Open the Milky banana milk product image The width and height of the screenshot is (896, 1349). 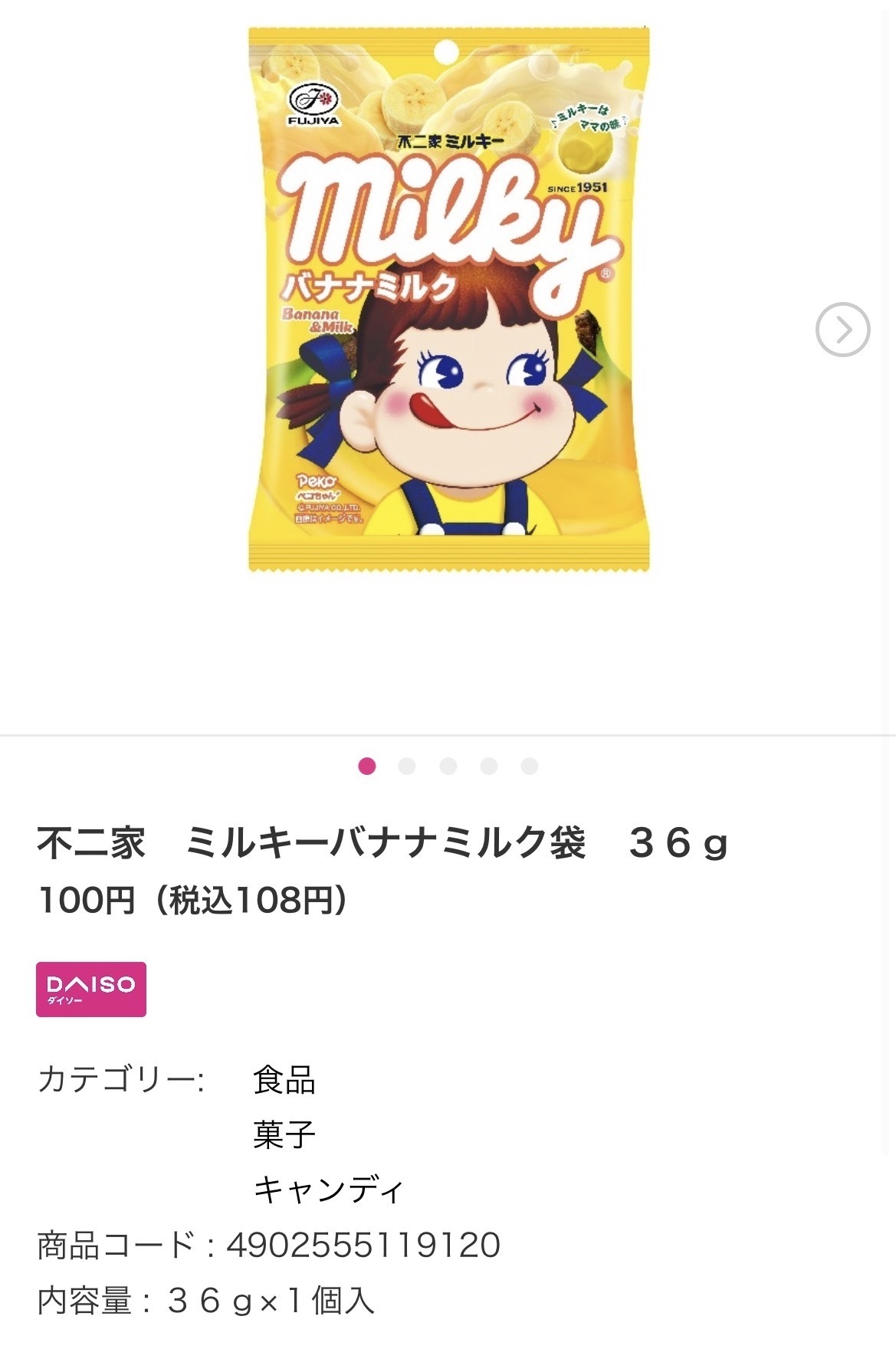[448, 299]
